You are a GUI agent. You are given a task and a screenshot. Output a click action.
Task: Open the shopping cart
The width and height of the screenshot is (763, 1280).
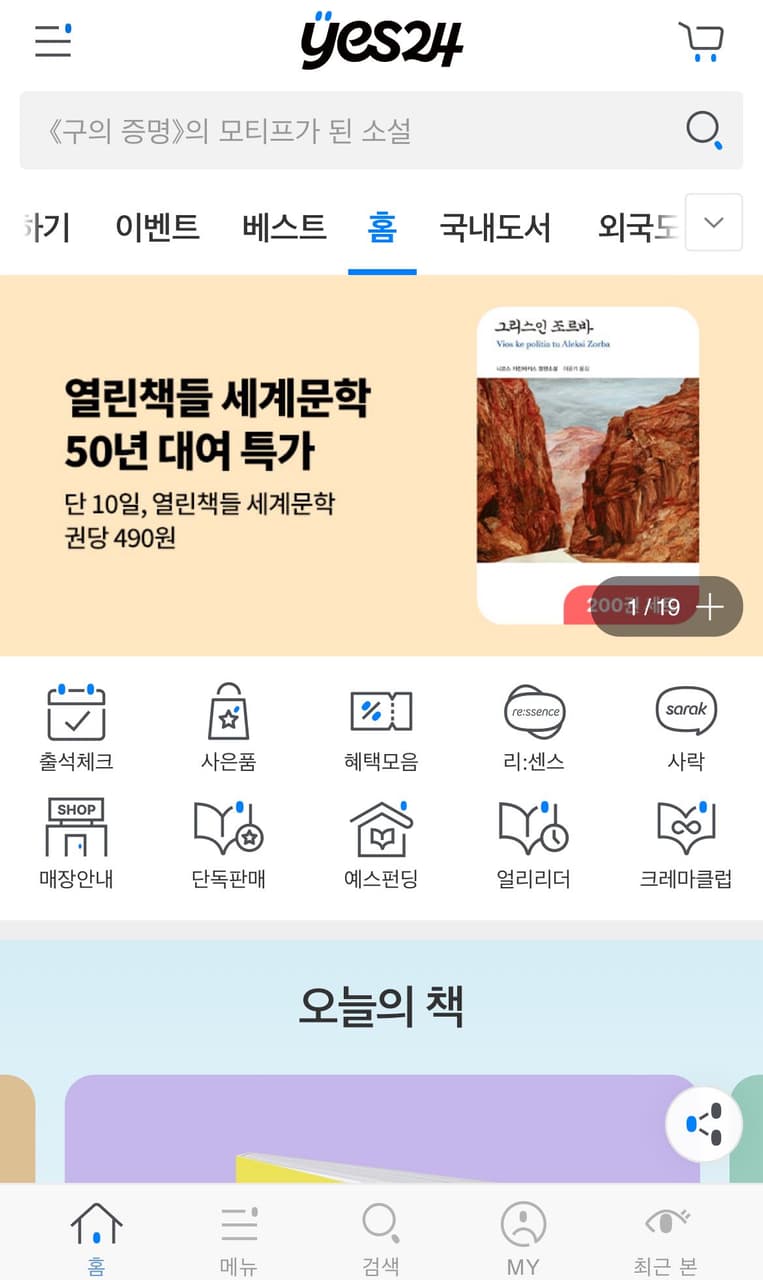701,42
